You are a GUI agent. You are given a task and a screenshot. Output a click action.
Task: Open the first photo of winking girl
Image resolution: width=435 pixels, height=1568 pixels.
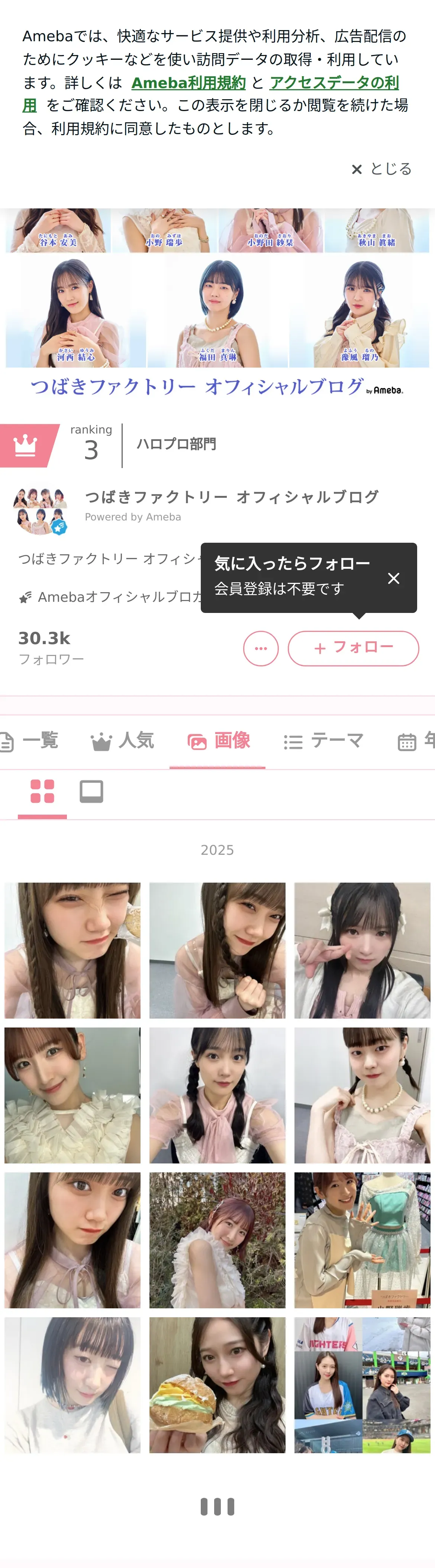(x=72, y=950)
